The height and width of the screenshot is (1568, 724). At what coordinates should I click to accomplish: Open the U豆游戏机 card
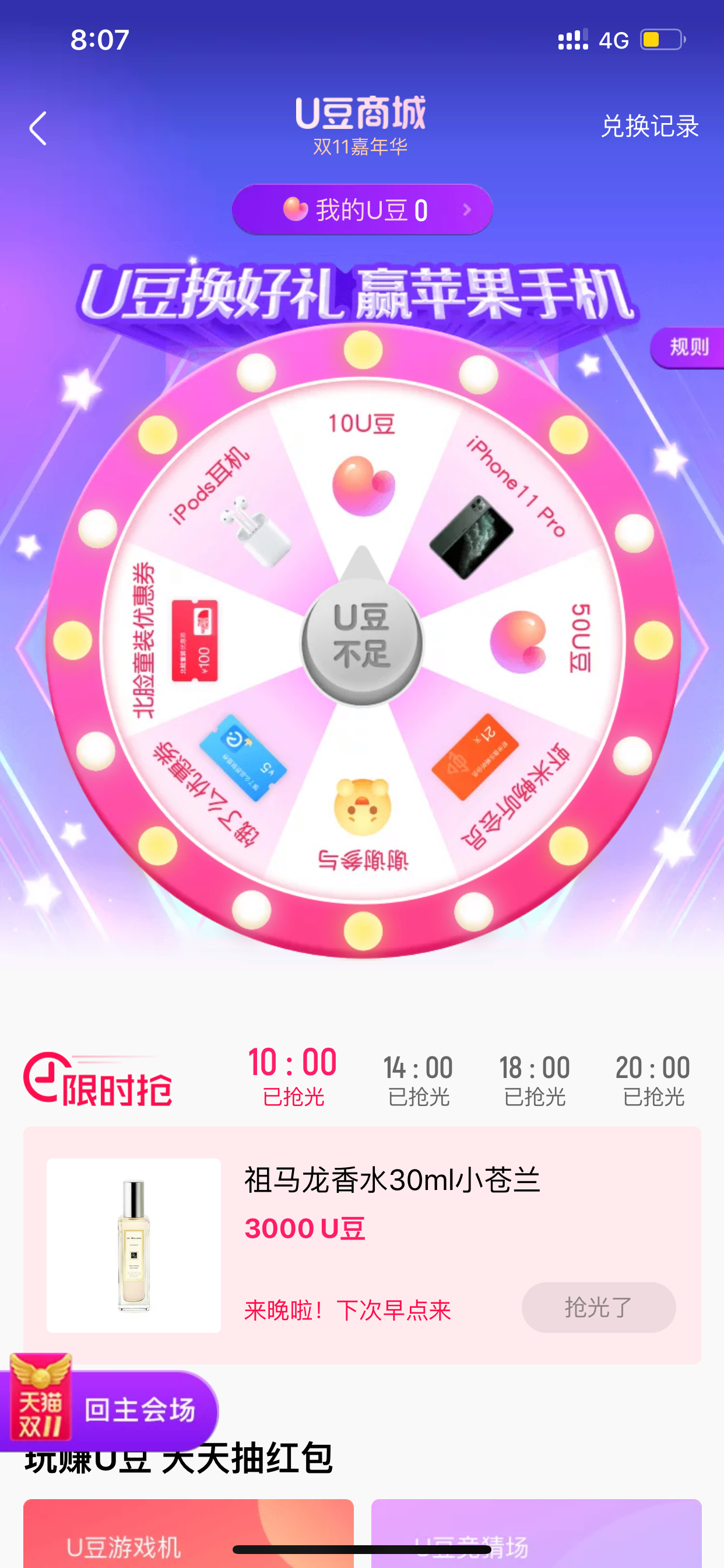point(189,1534)
